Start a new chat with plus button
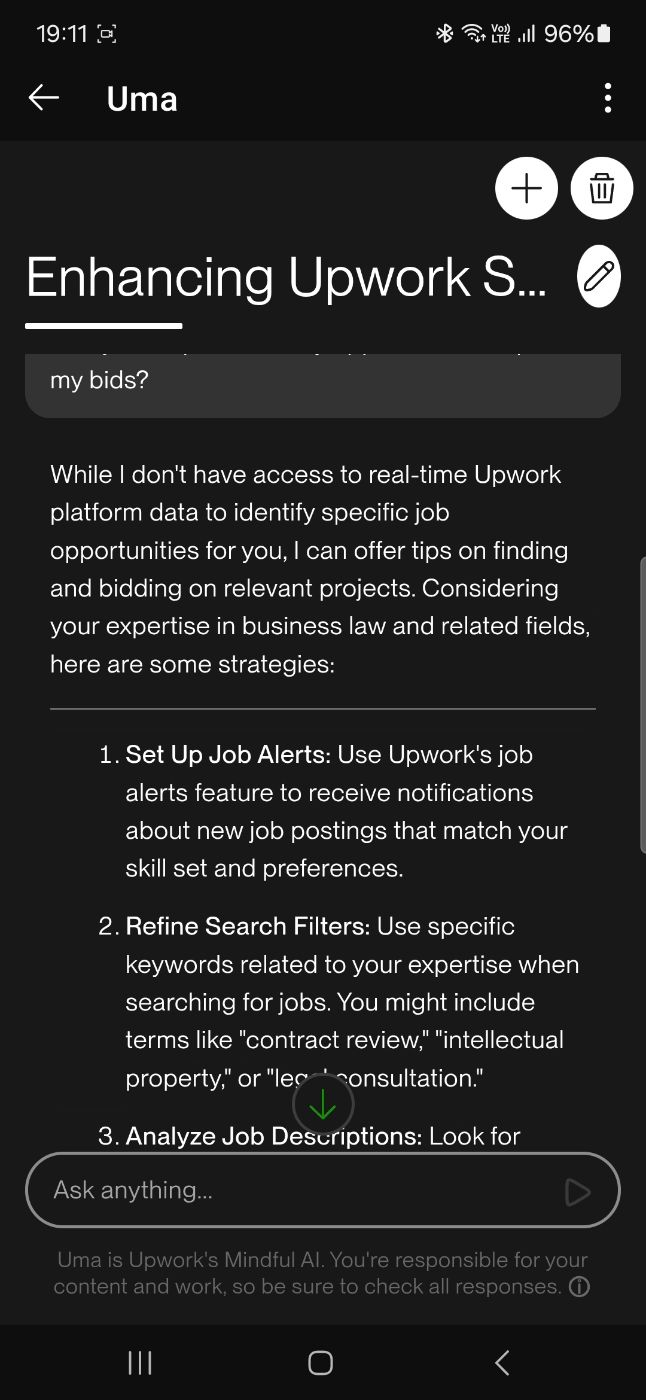This screenshot has width=646, height=1400. click(x=526, y=188)
